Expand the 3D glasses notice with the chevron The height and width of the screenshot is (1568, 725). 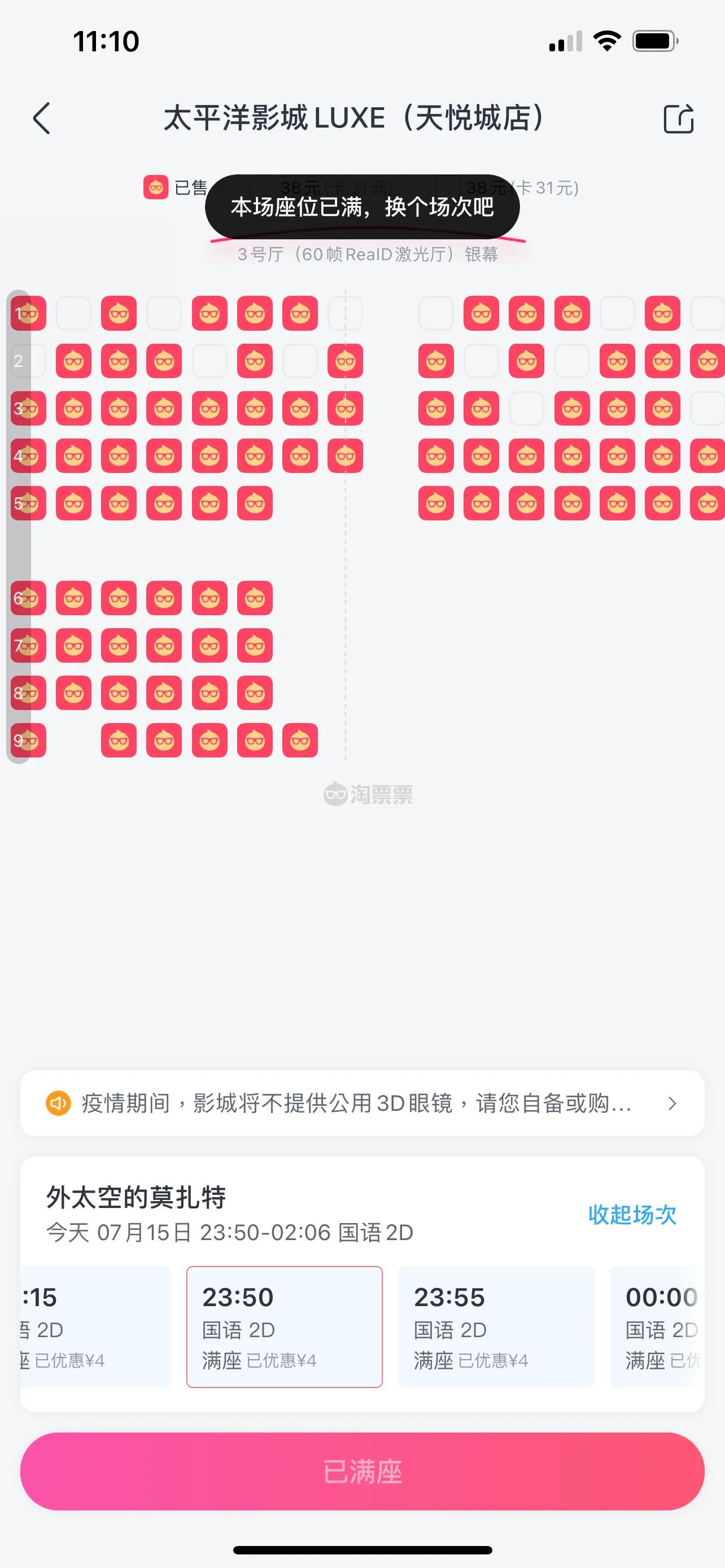click(672, 1103)
